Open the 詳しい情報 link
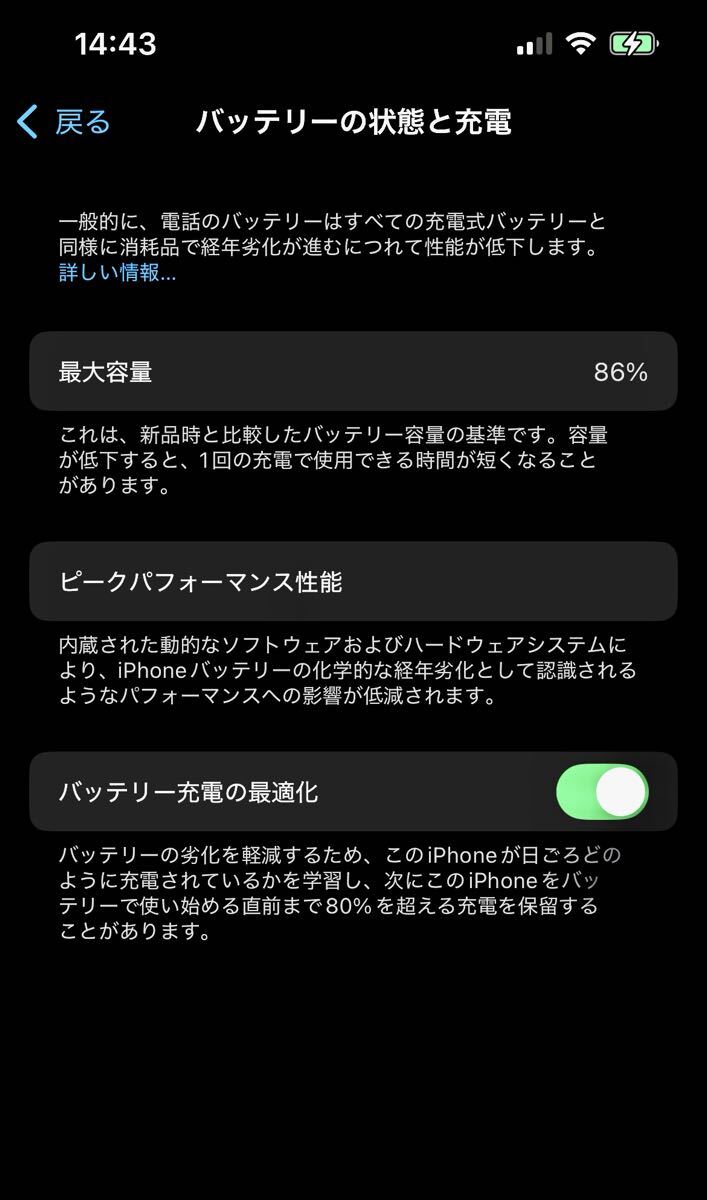 pos(117,273)
